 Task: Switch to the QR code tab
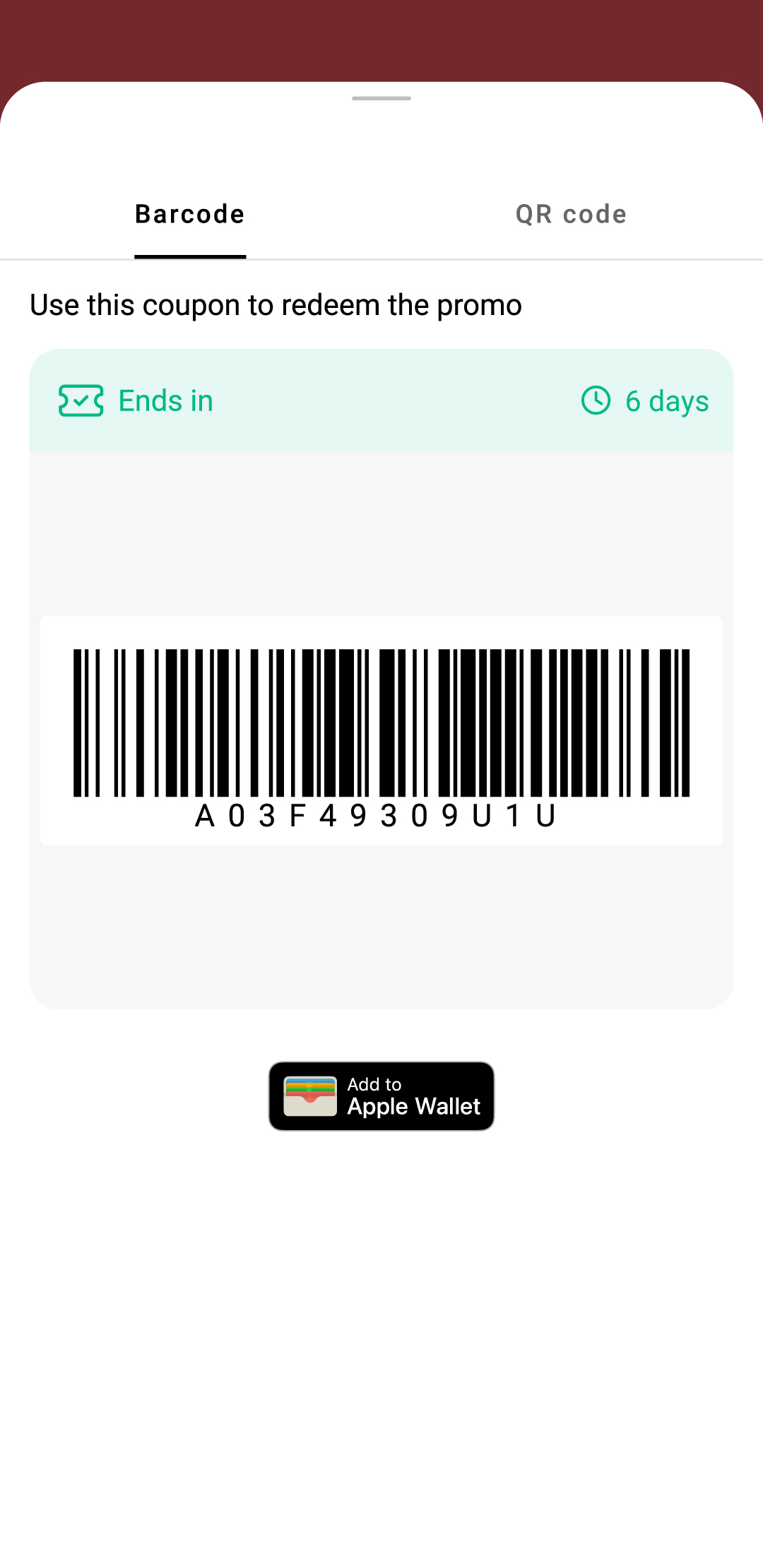pos(571,215)
